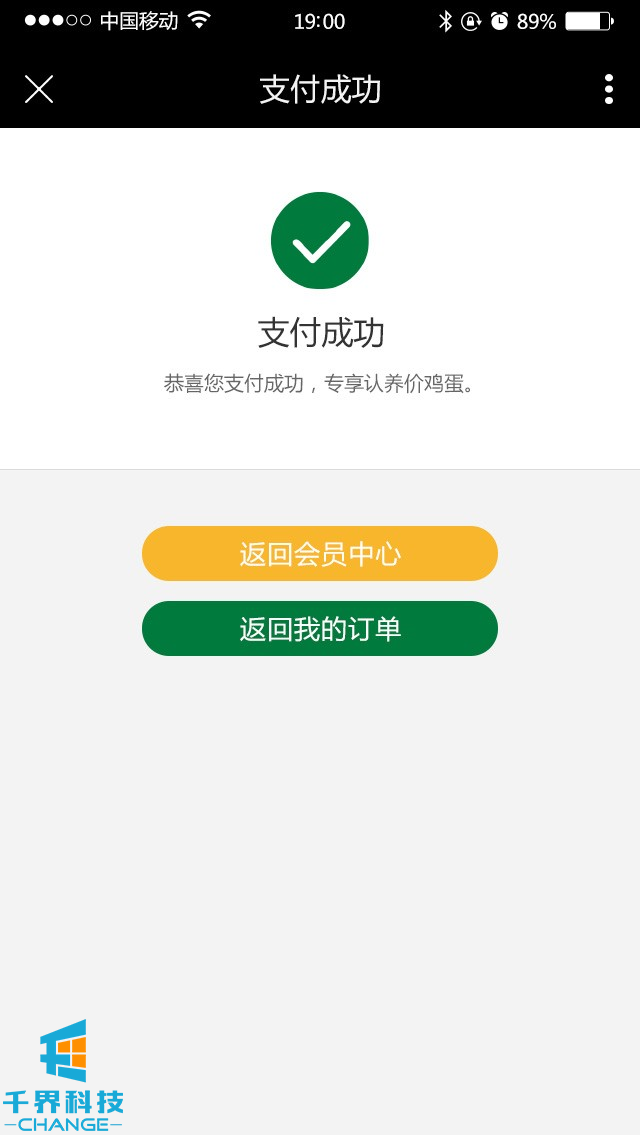The image size is (640, 1135).
Task: Close the payment success page
Action: tap(39, 89)
